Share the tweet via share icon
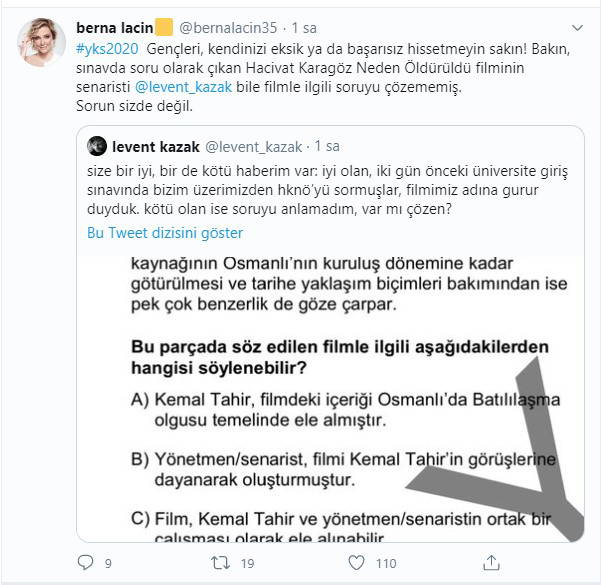 pyautogui.click(x=490, y=562)
